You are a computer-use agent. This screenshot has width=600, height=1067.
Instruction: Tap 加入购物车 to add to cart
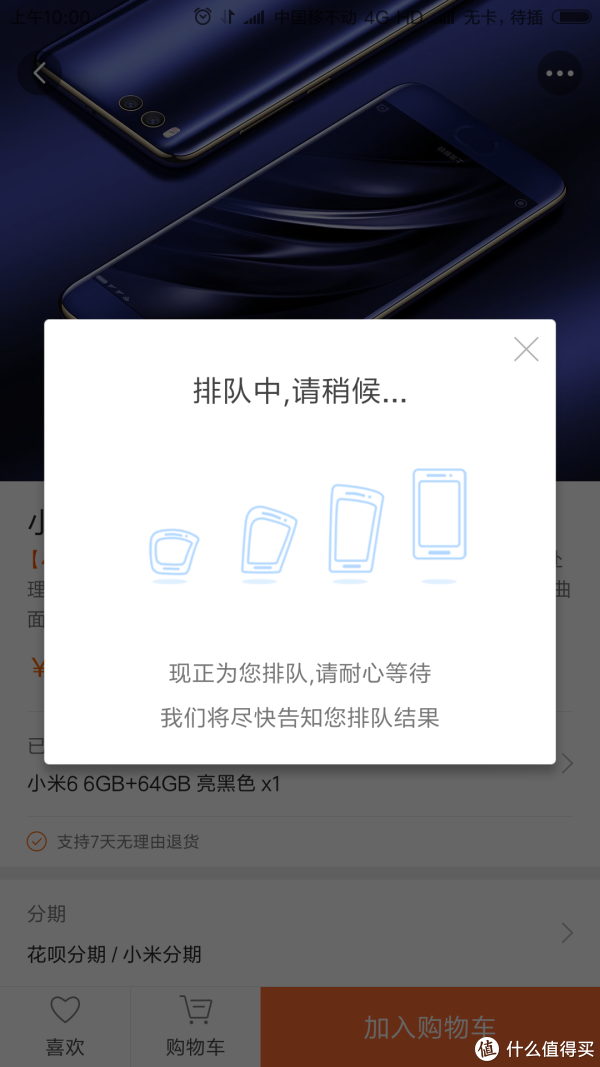click(x=430, y=1027)
